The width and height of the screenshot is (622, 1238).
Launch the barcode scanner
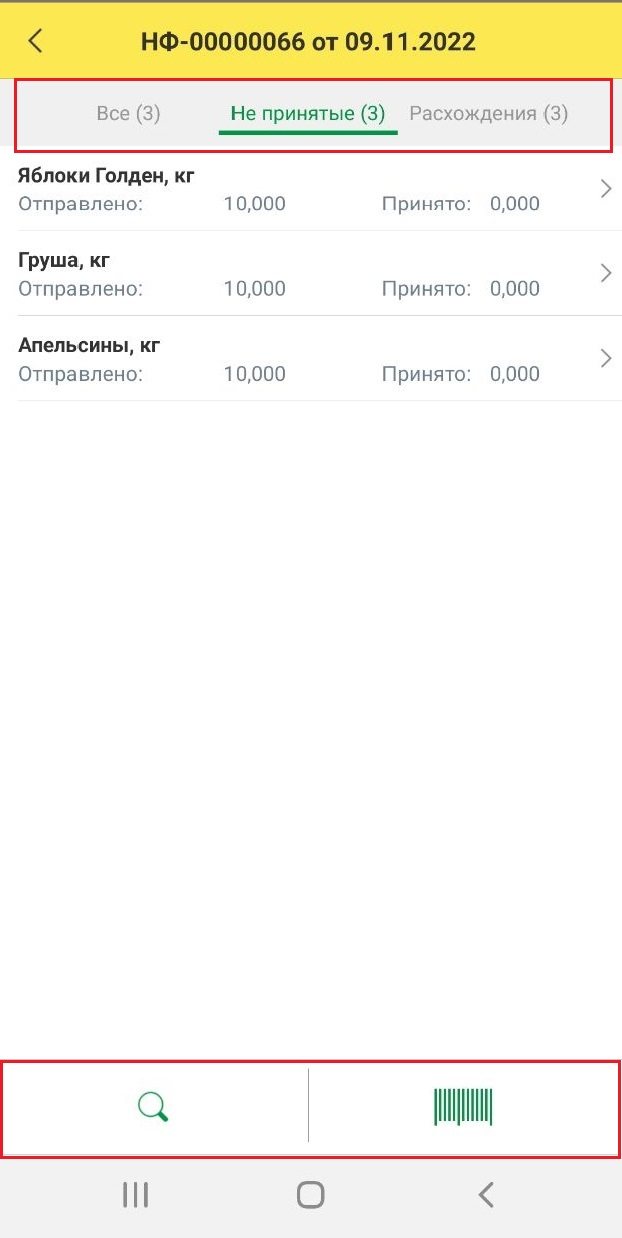point(463,1107)
